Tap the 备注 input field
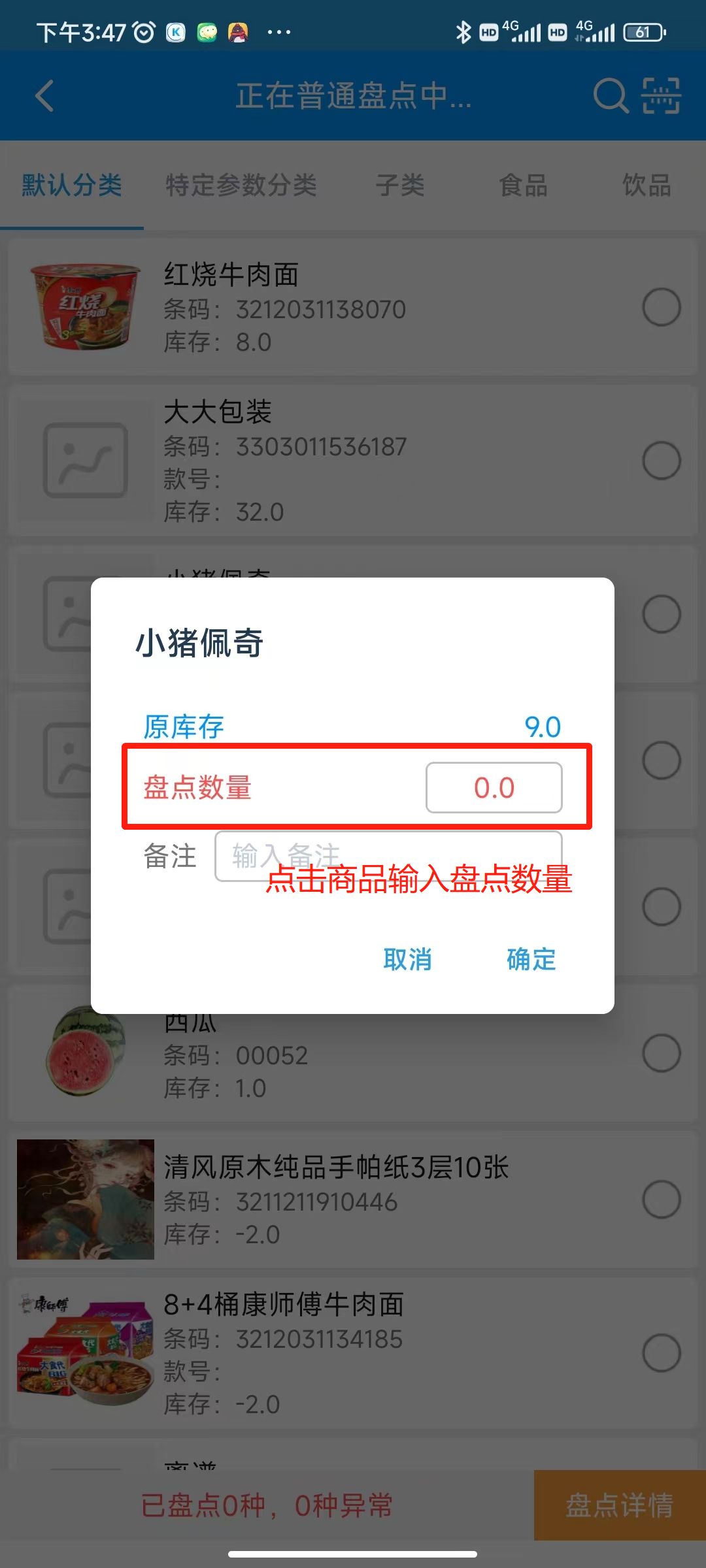The width and height of the screenshot is (706, 1568). coord(388,856)
